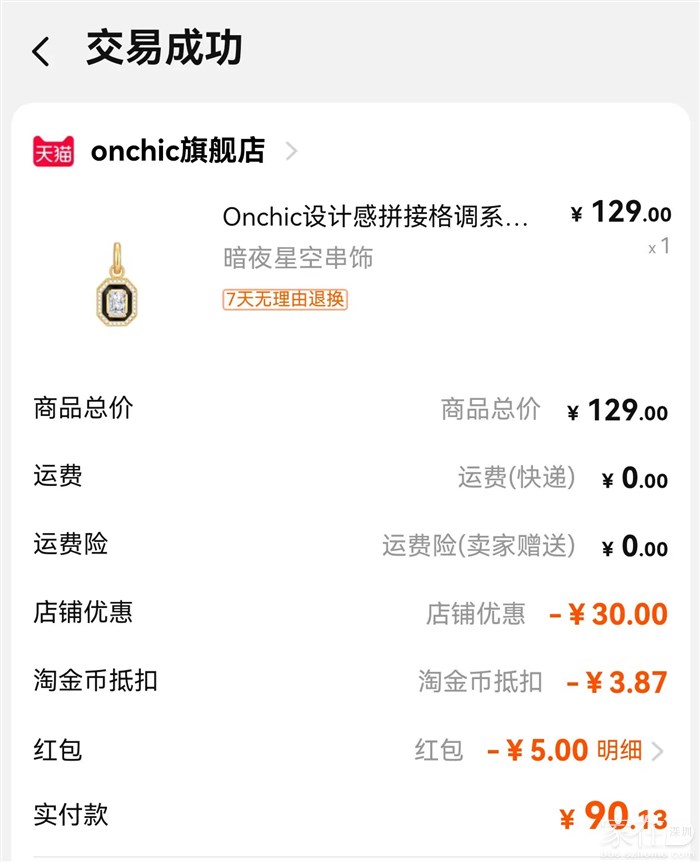The width and height of the screenshot is (700, 862).
Task: Open the Onchic pendant product thumbnail
Action: 118,285
